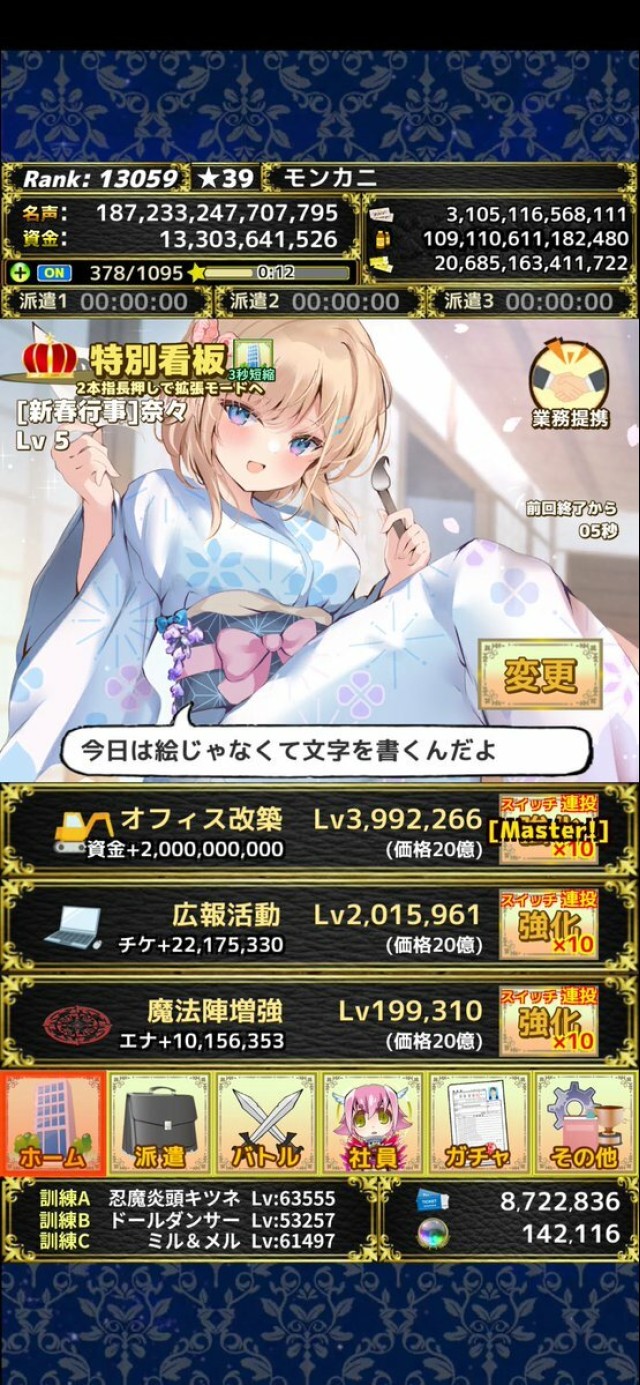The image size is (640, 1385).
Task: Open the 社員 tab
Action: click(372, 1122)
